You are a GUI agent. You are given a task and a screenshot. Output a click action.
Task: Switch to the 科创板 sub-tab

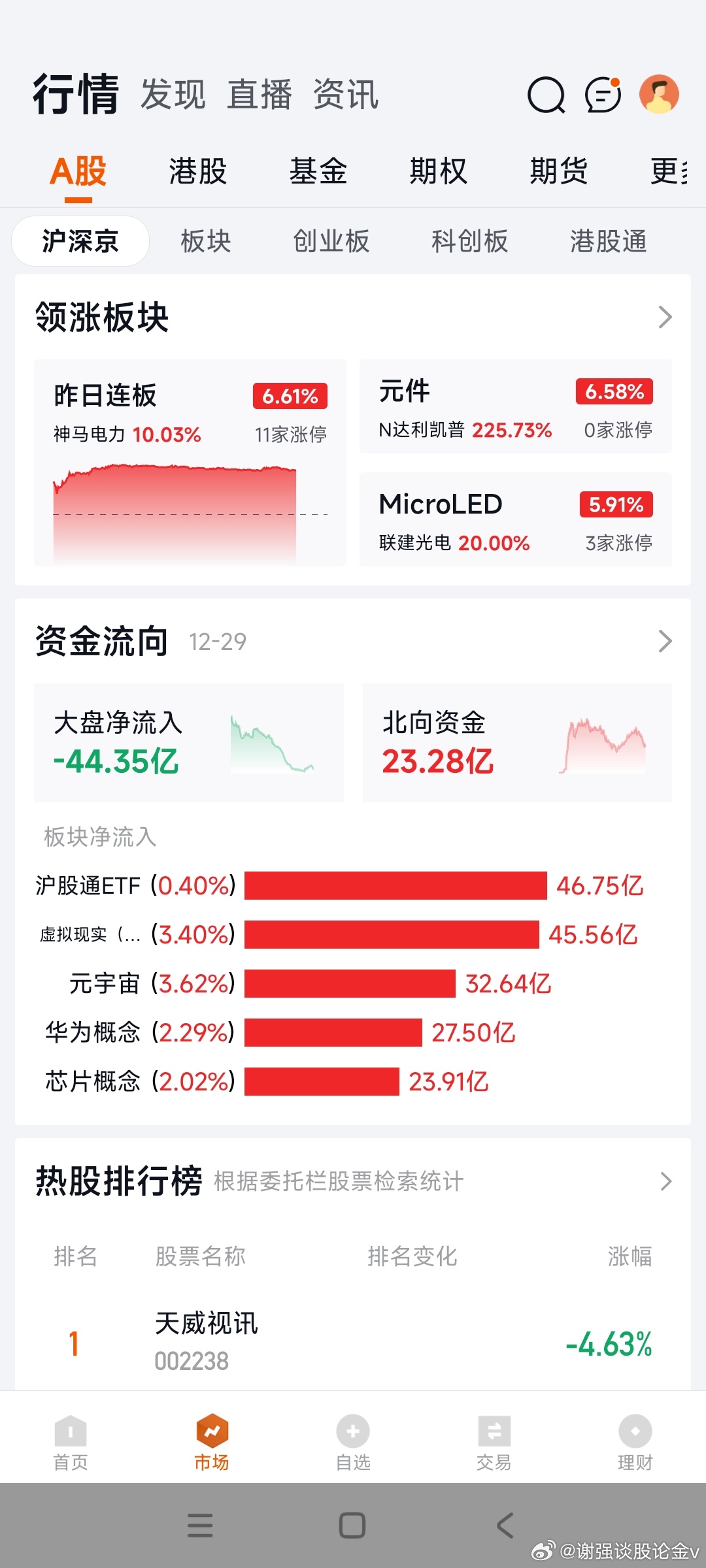pyautogui.click(x=470, y=241)
